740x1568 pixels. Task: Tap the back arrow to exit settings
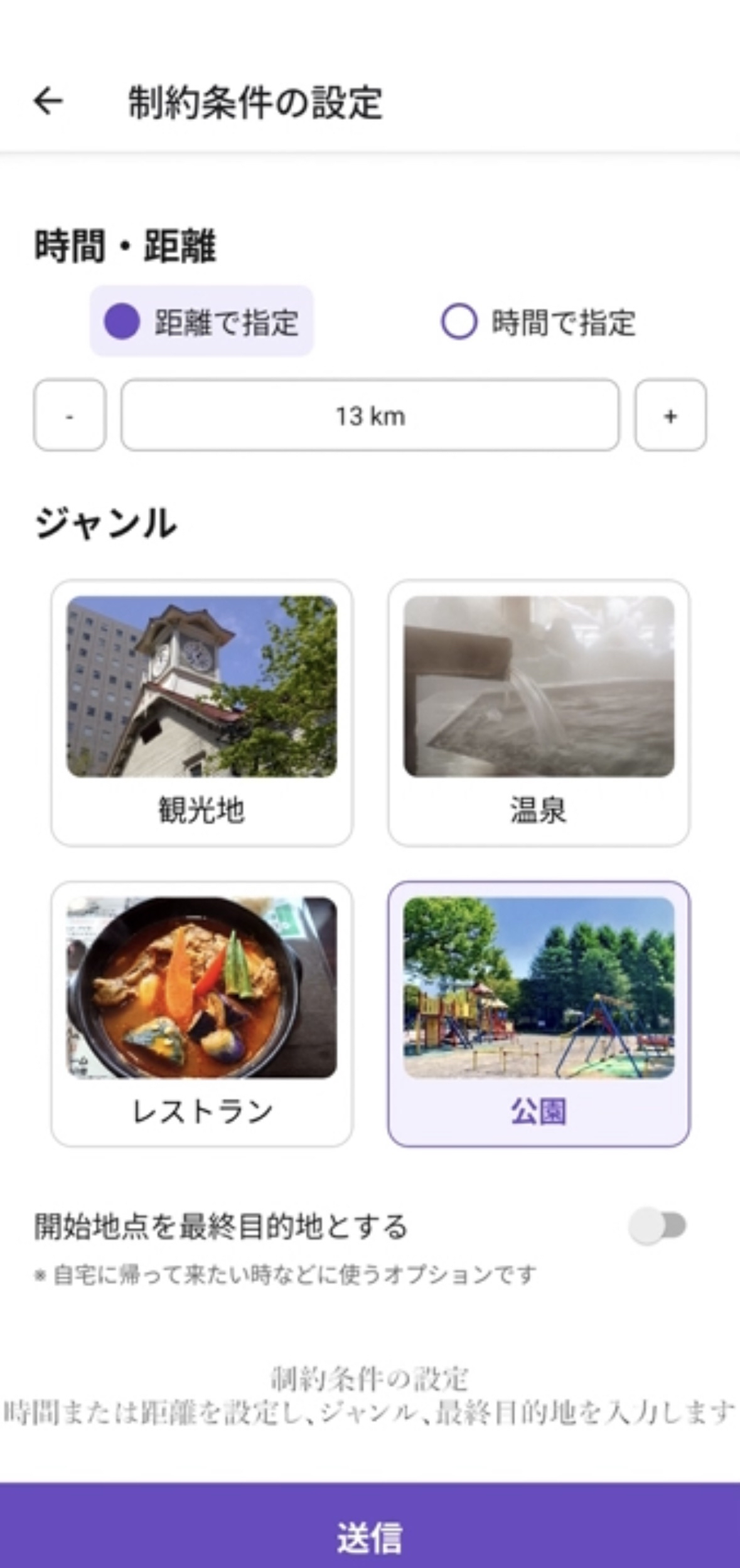[48, 99]
